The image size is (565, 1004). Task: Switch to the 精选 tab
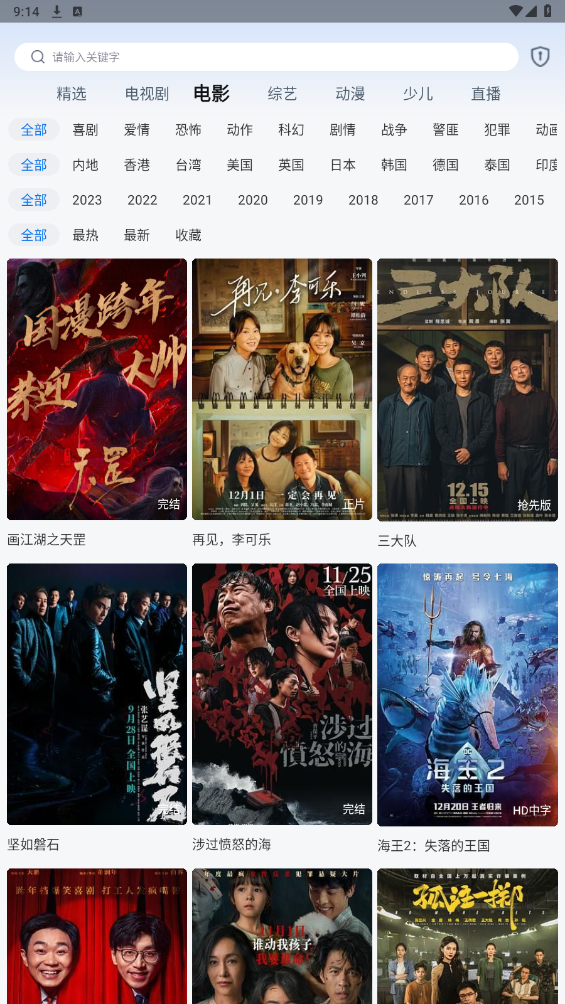71,93
